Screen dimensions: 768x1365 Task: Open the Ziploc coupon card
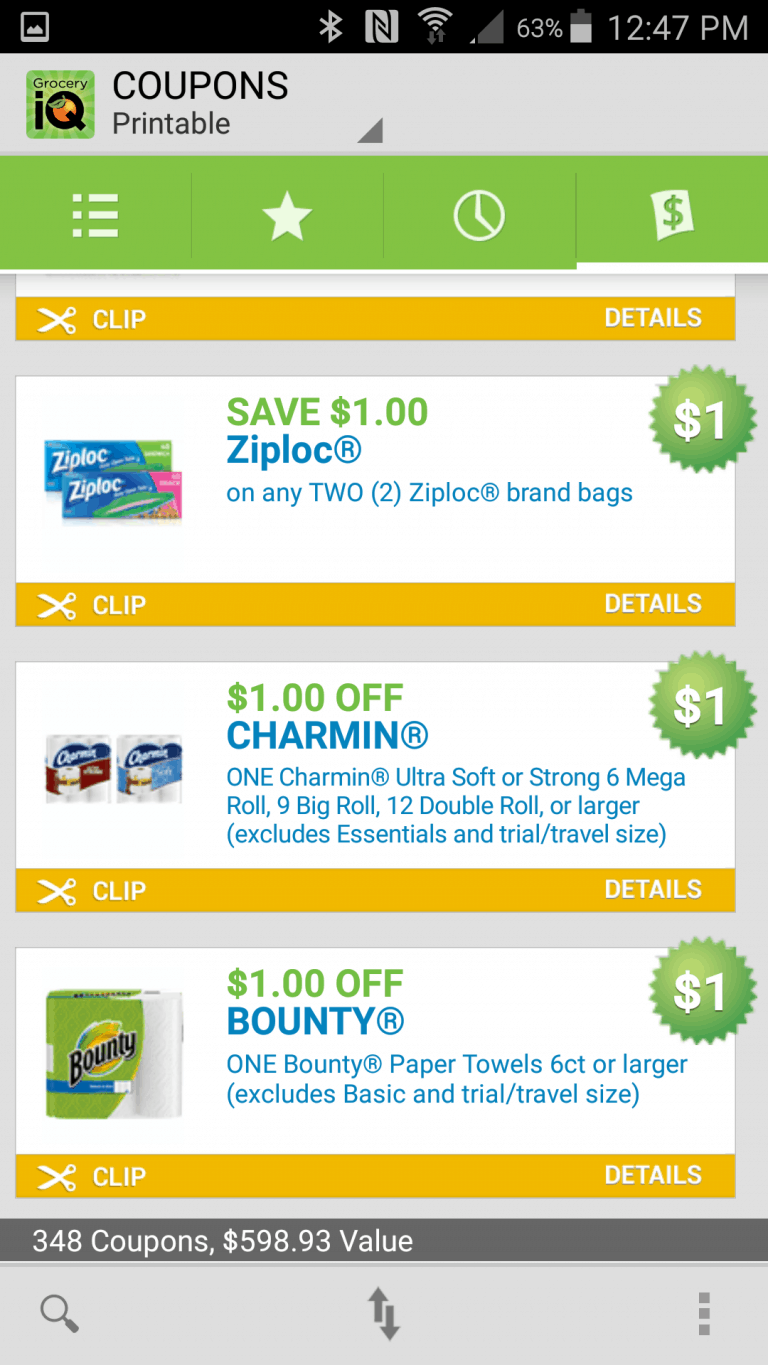[x=375, y=480]
